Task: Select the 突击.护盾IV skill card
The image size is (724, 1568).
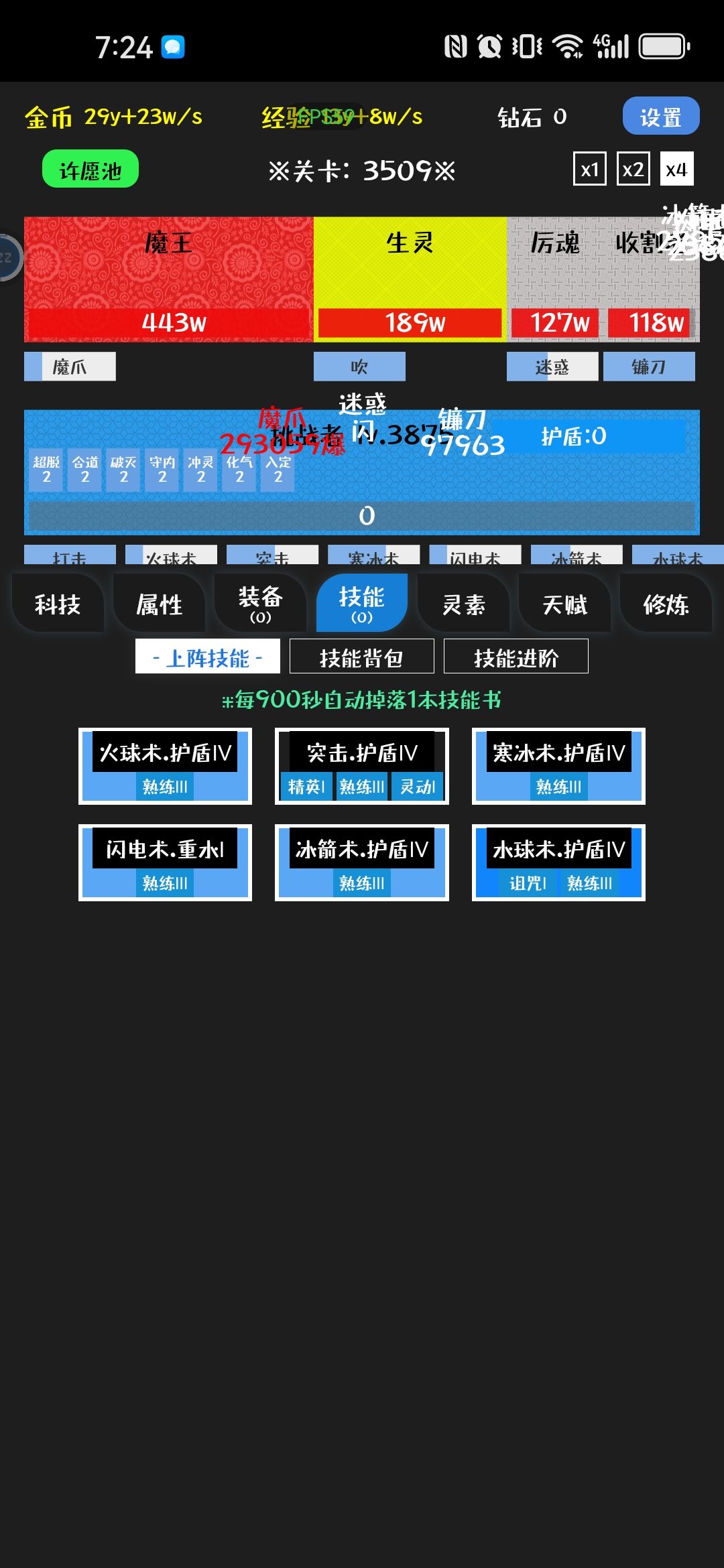Action: (363, 766)
